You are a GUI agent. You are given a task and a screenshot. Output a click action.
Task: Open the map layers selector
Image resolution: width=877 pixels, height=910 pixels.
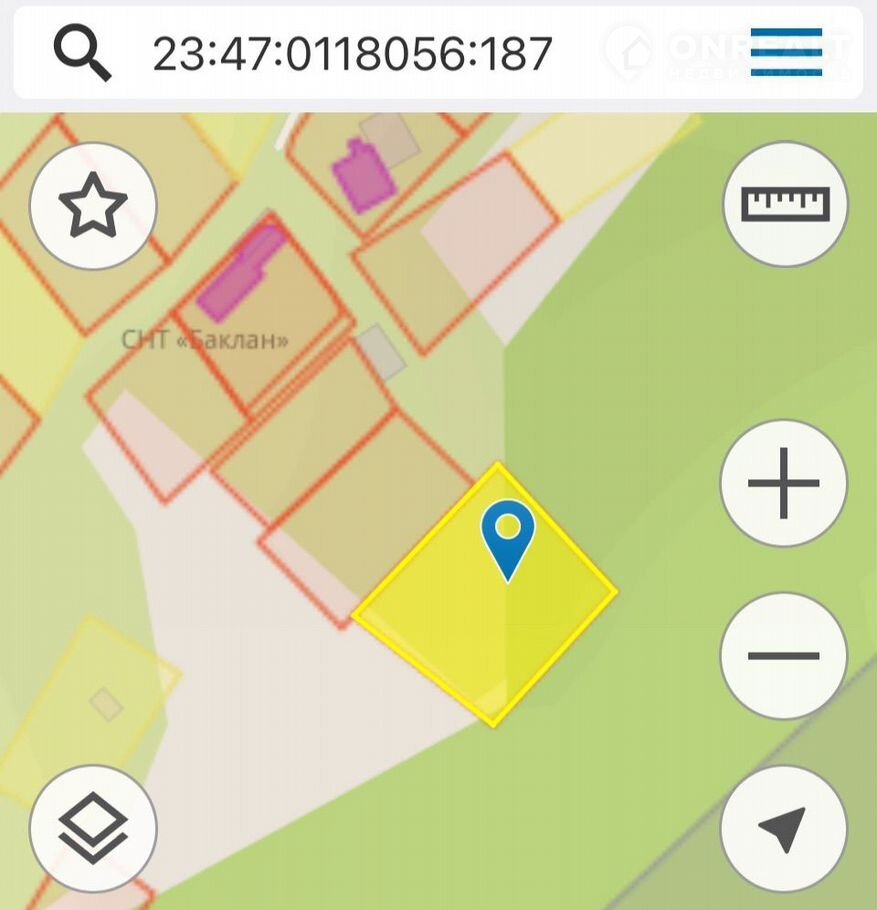pos(93,829)
